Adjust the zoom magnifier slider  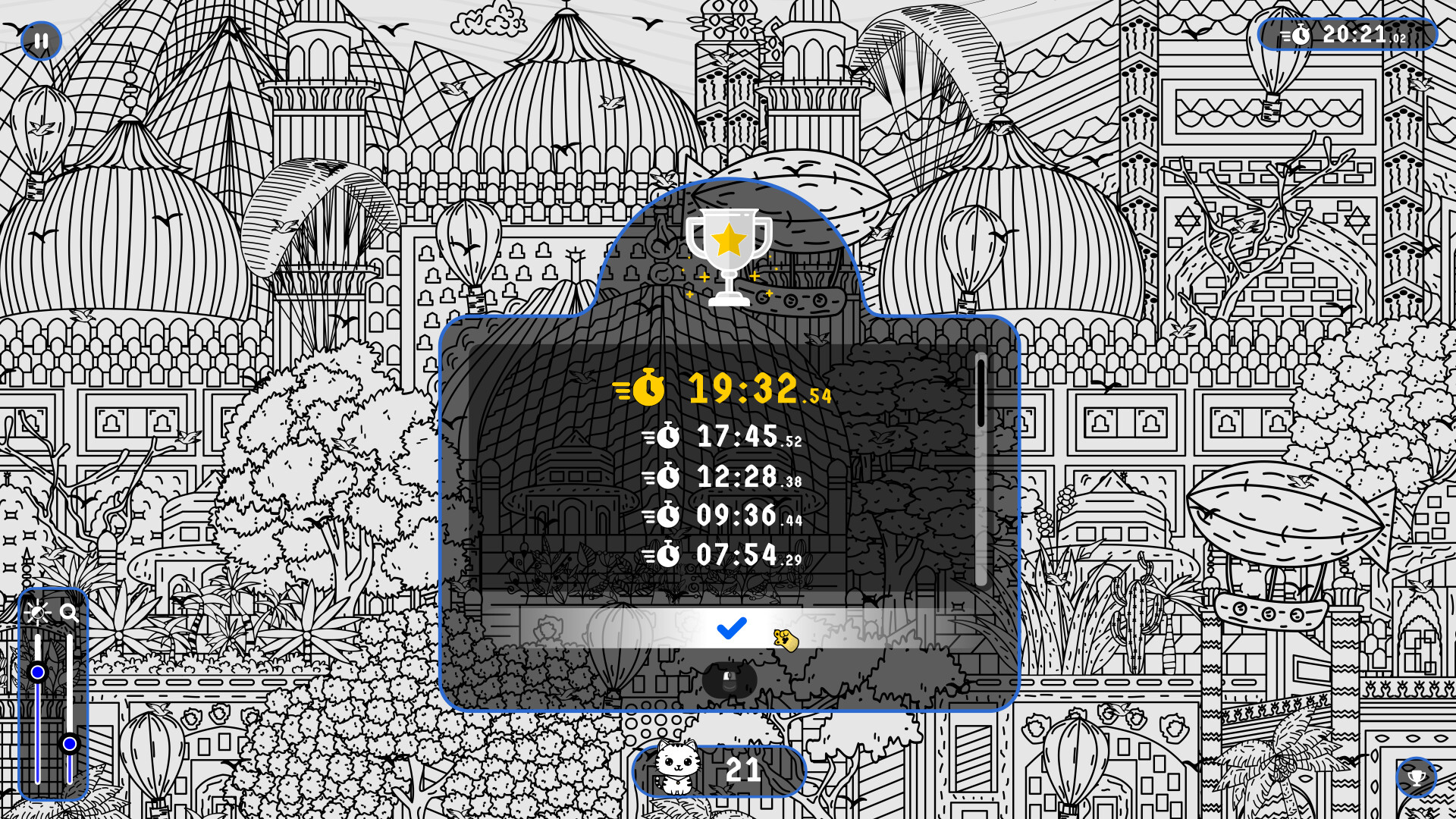tap(70, 743)
